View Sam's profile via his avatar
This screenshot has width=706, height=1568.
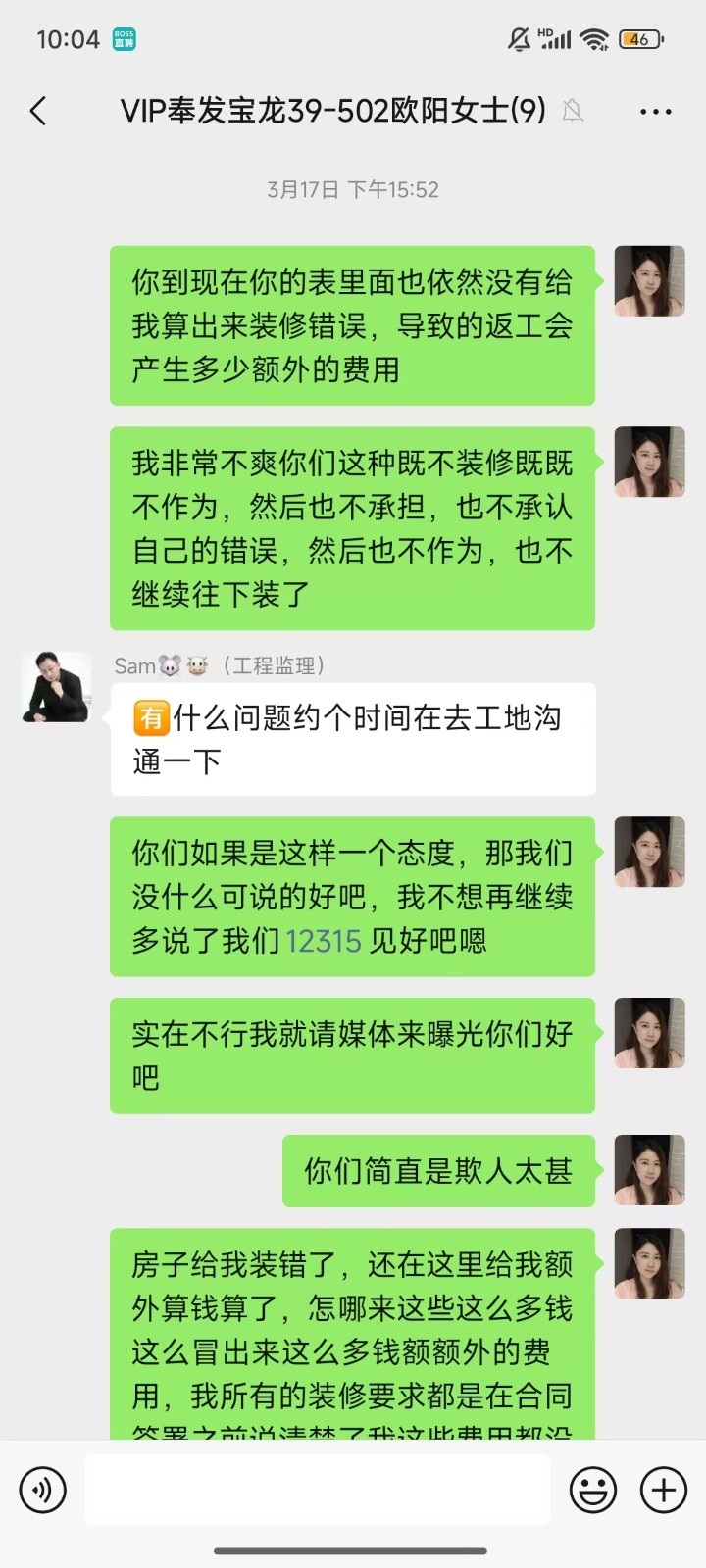(57, 687)
